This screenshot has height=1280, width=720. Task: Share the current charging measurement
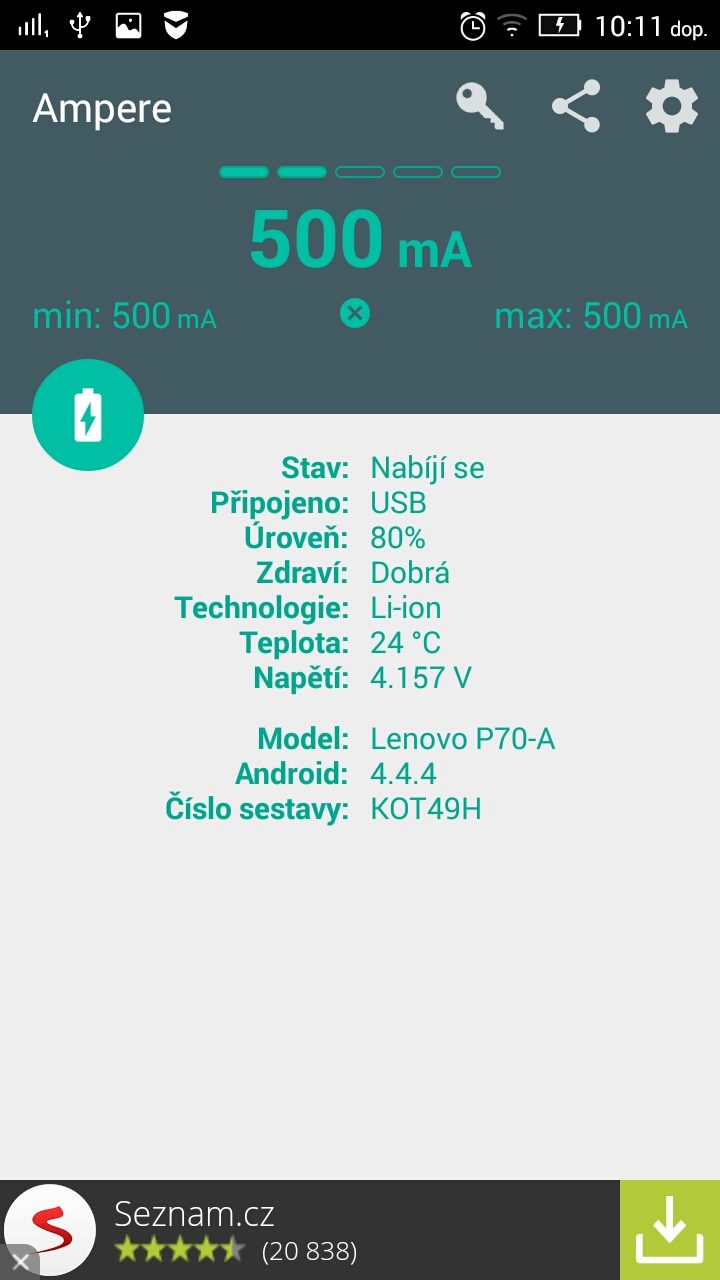576,107
